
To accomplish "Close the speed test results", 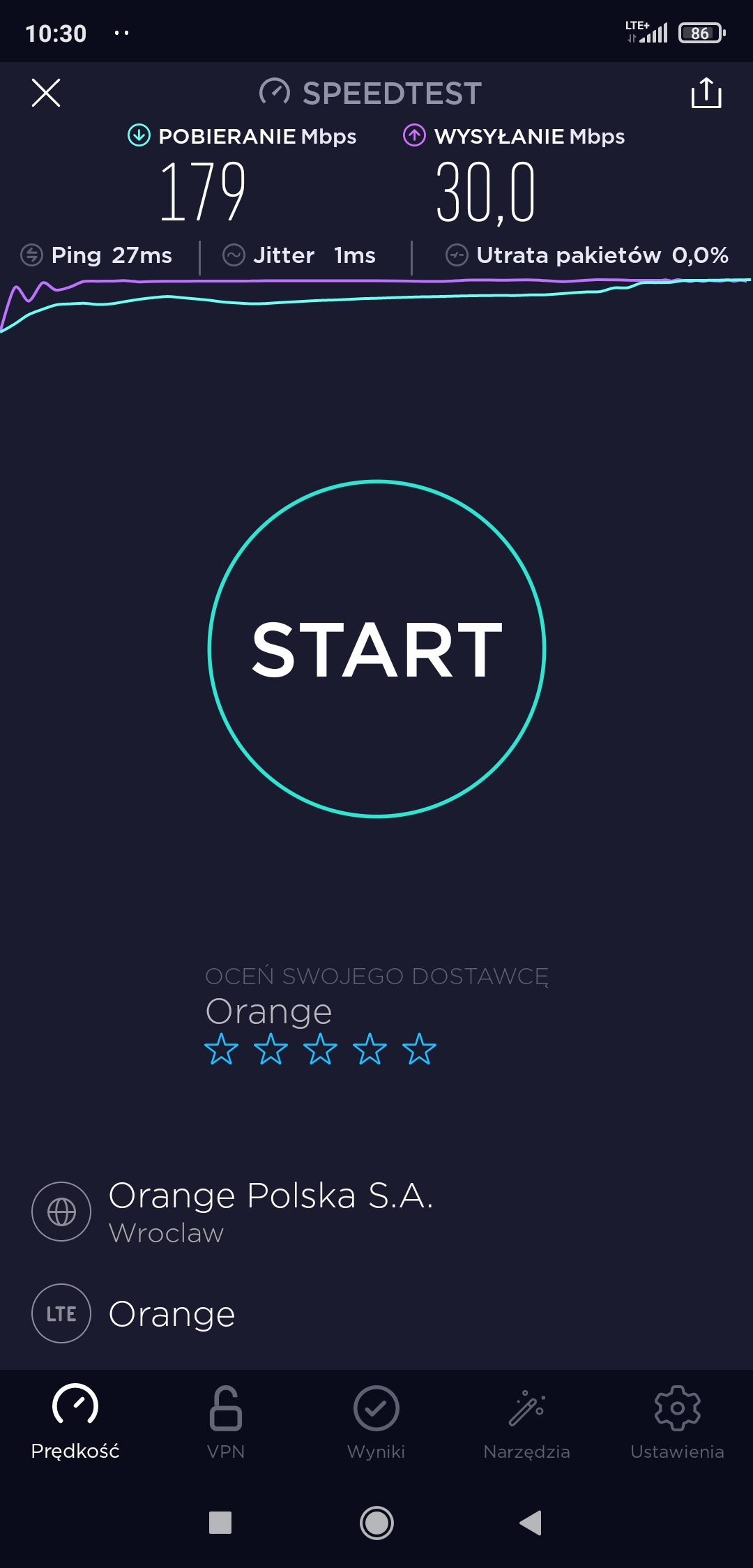I will tap(46, 93).
